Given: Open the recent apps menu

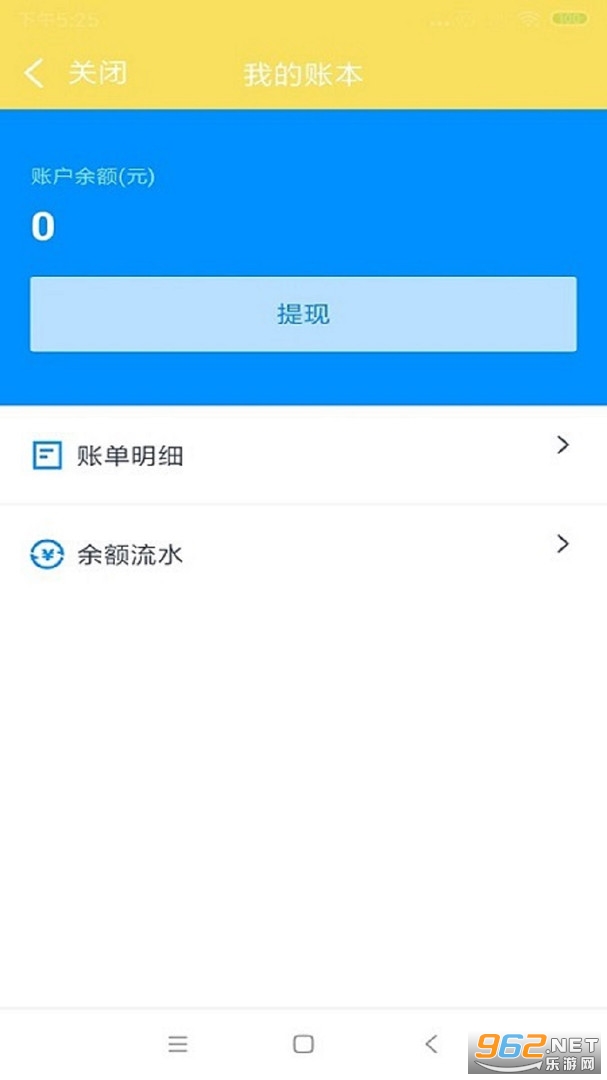Looking at the screenshot, I should 178,1044.
